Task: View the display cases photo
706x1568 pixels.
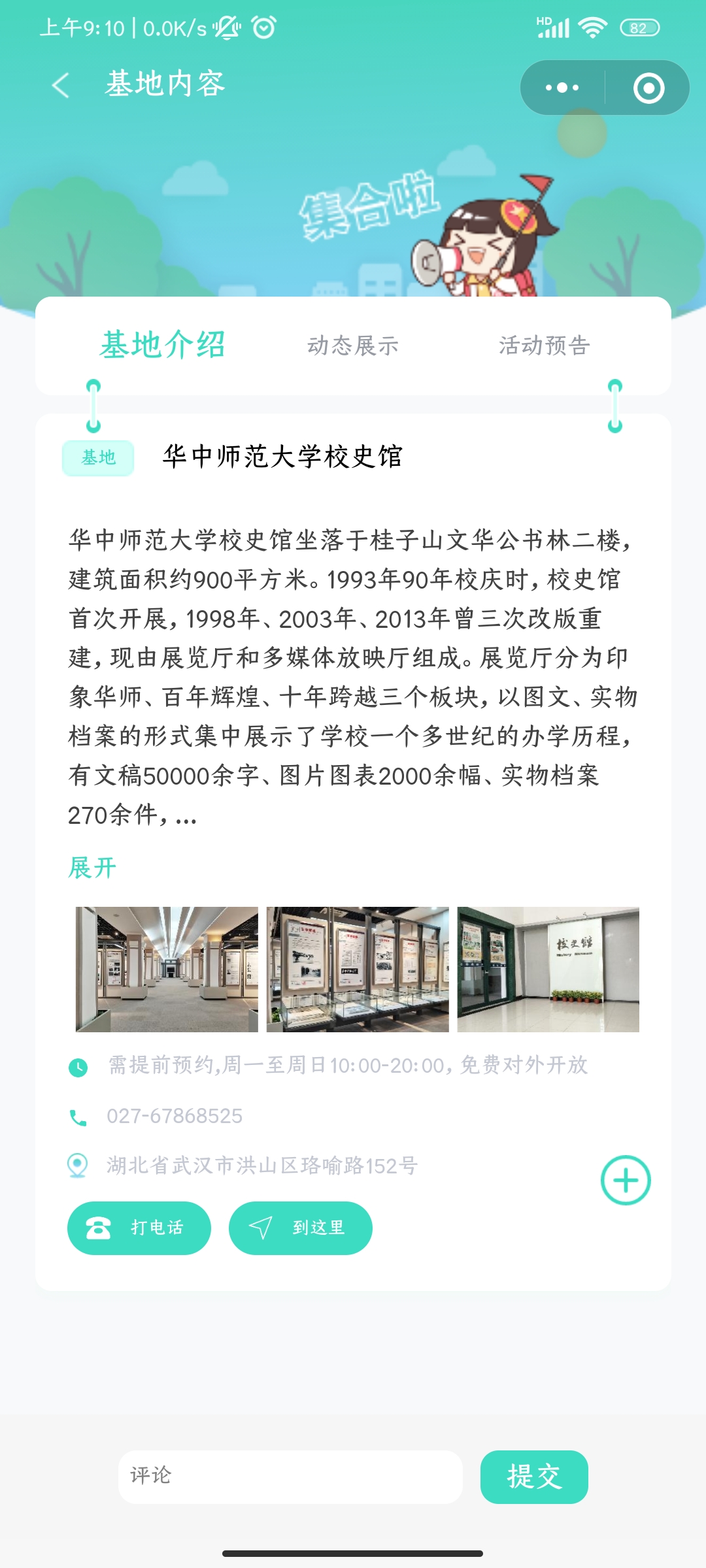Action: (x=358, y=970)
